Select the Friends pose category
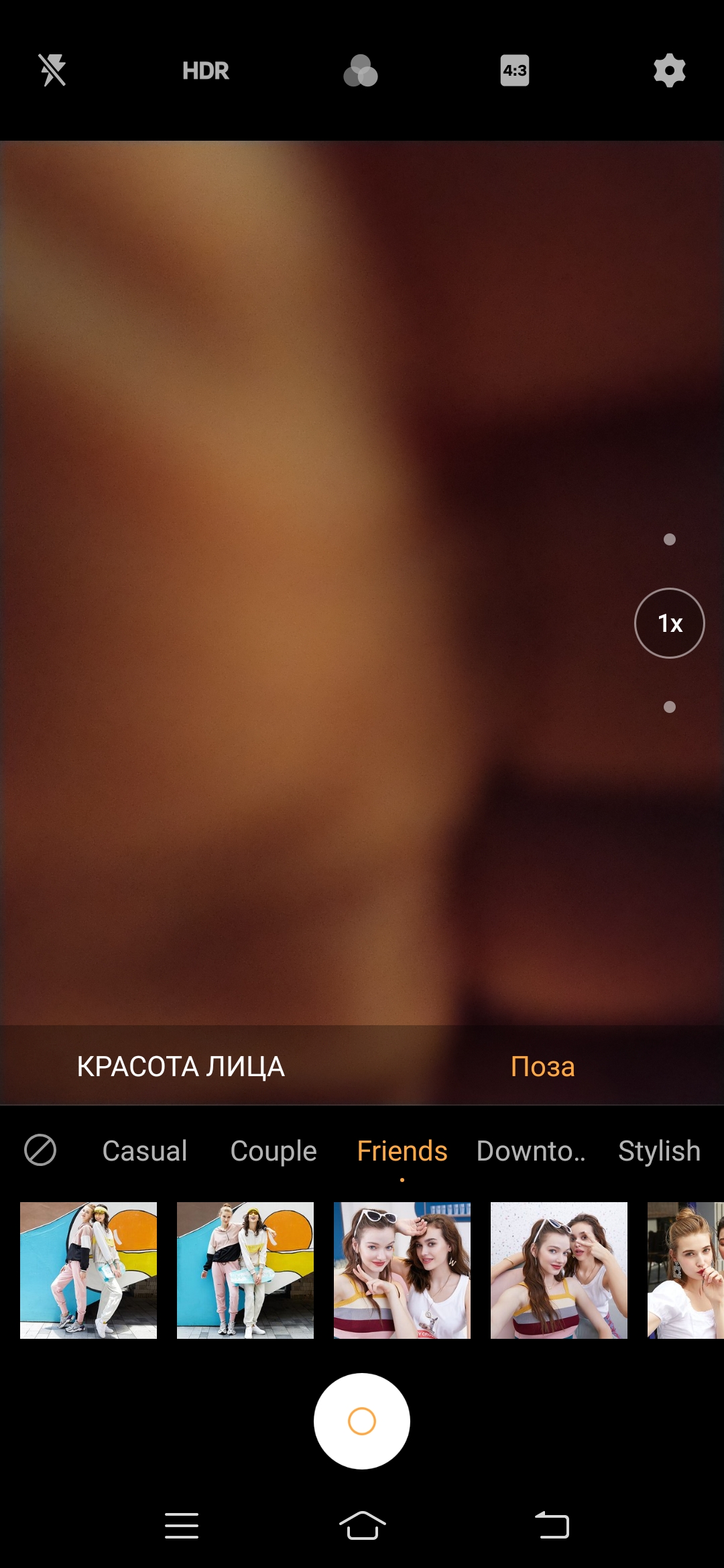The image size is (724, 1568). pyautogui.click(x=402, y=1151)
